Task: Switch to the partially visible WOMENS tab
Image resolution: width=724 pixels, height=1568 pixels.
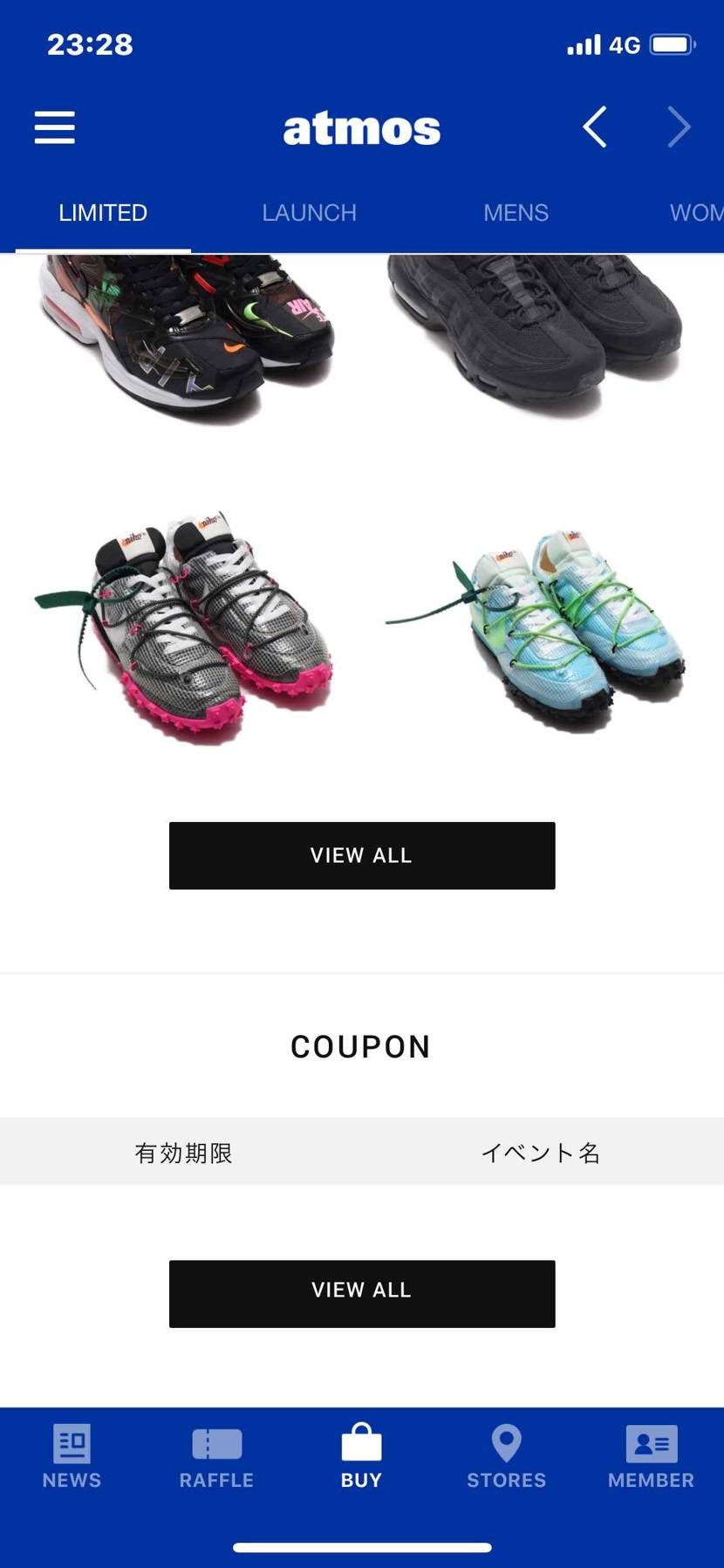Action: tap(696, 213)
